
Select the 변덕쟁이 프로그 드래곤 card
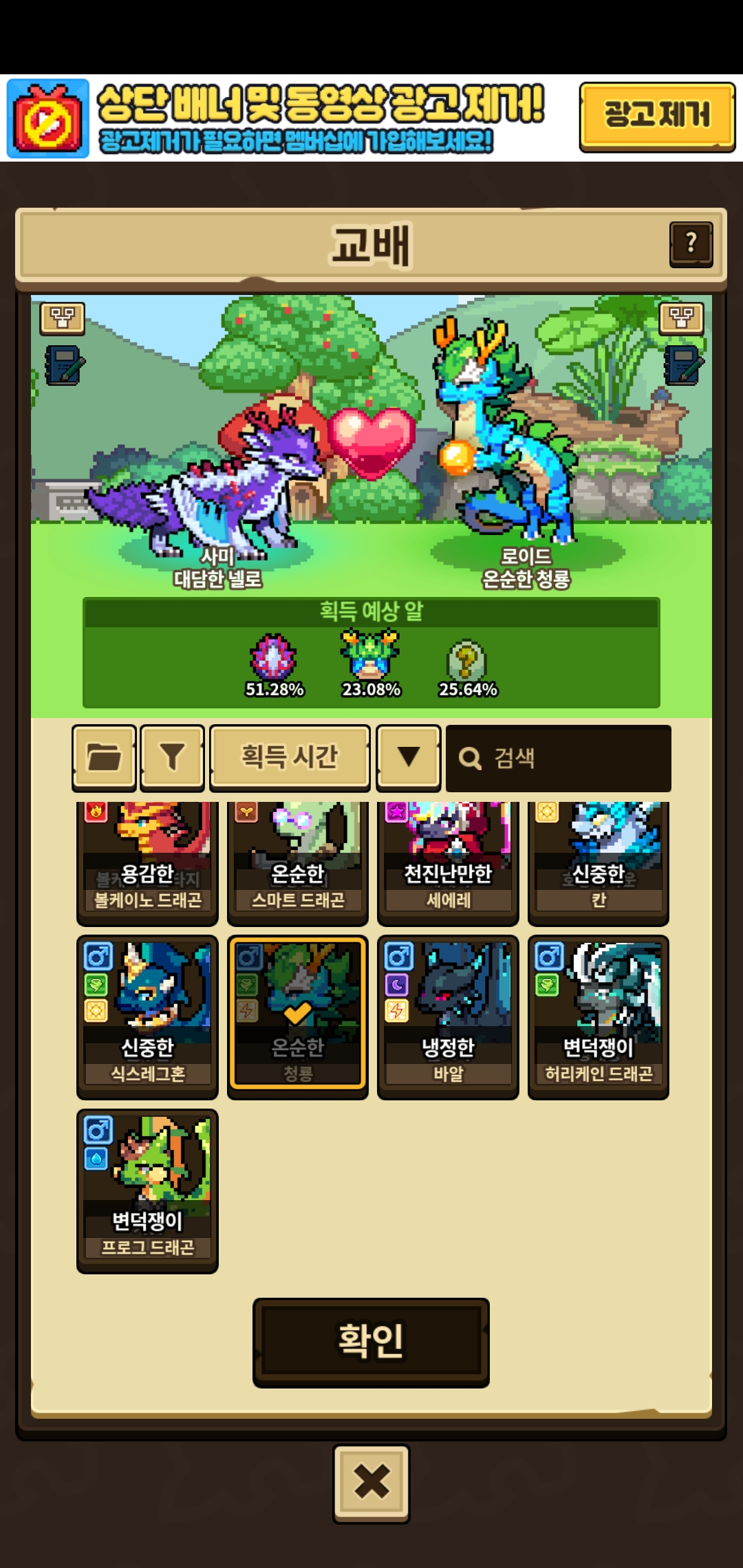point(147,1190)
